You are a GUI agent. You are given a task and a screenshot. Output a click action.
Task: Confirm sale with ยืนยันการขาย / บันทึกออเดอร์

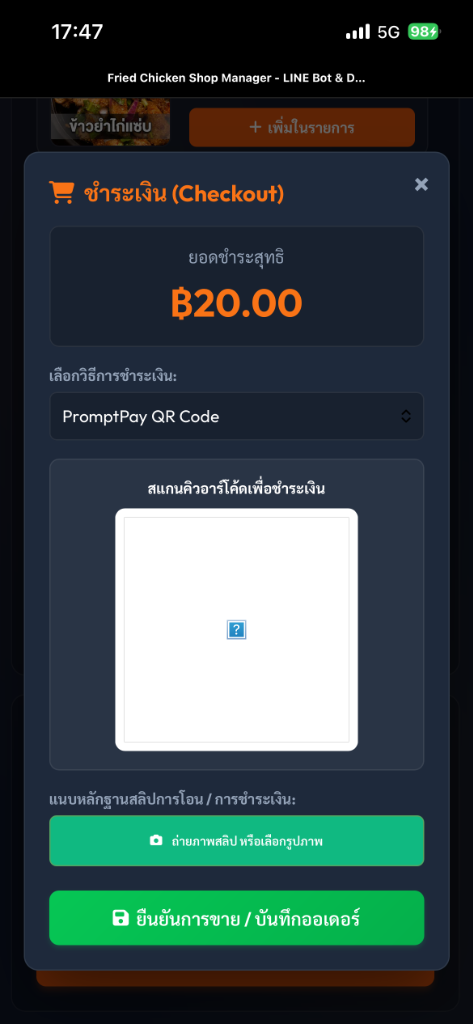[x=236, y=918]
